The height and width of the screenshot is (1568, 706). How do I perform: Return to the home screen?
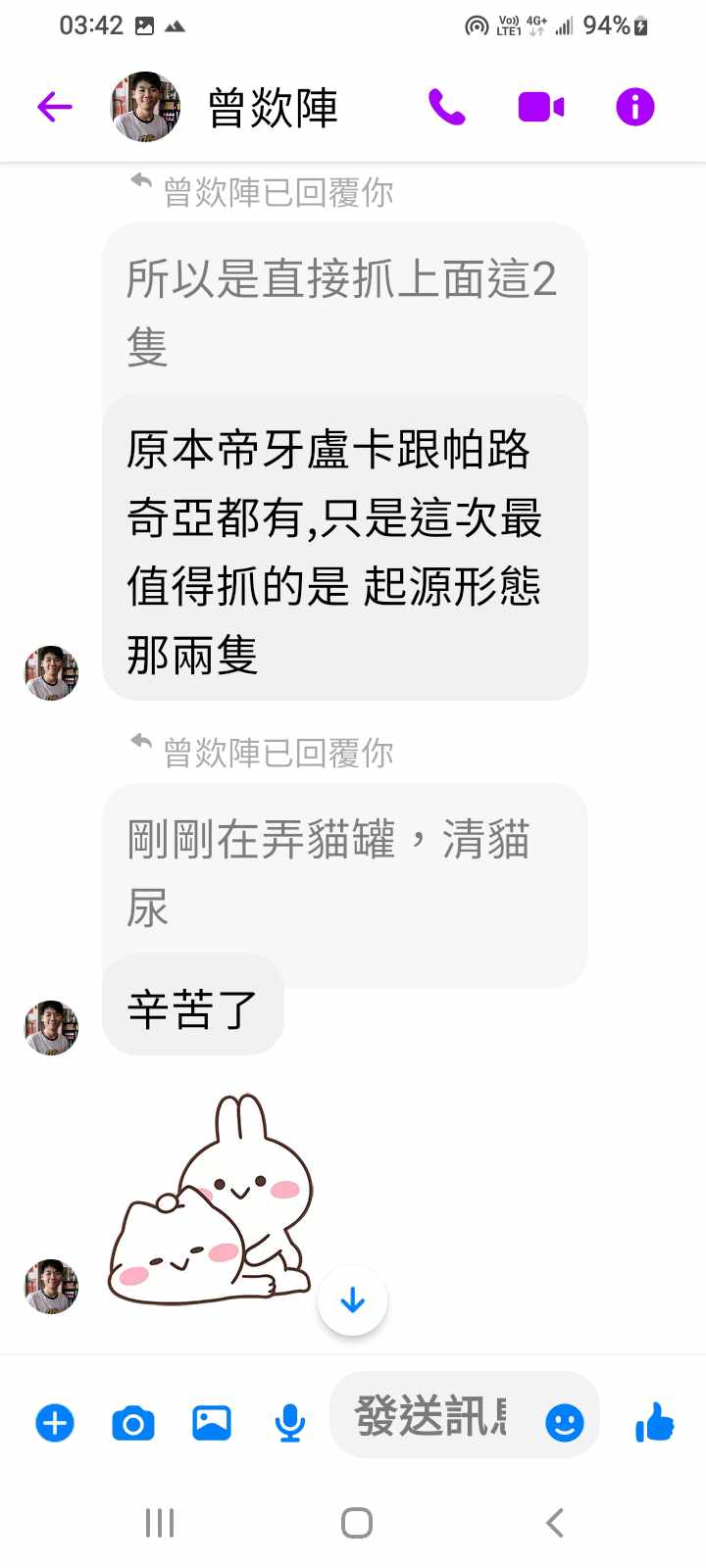356,1523
